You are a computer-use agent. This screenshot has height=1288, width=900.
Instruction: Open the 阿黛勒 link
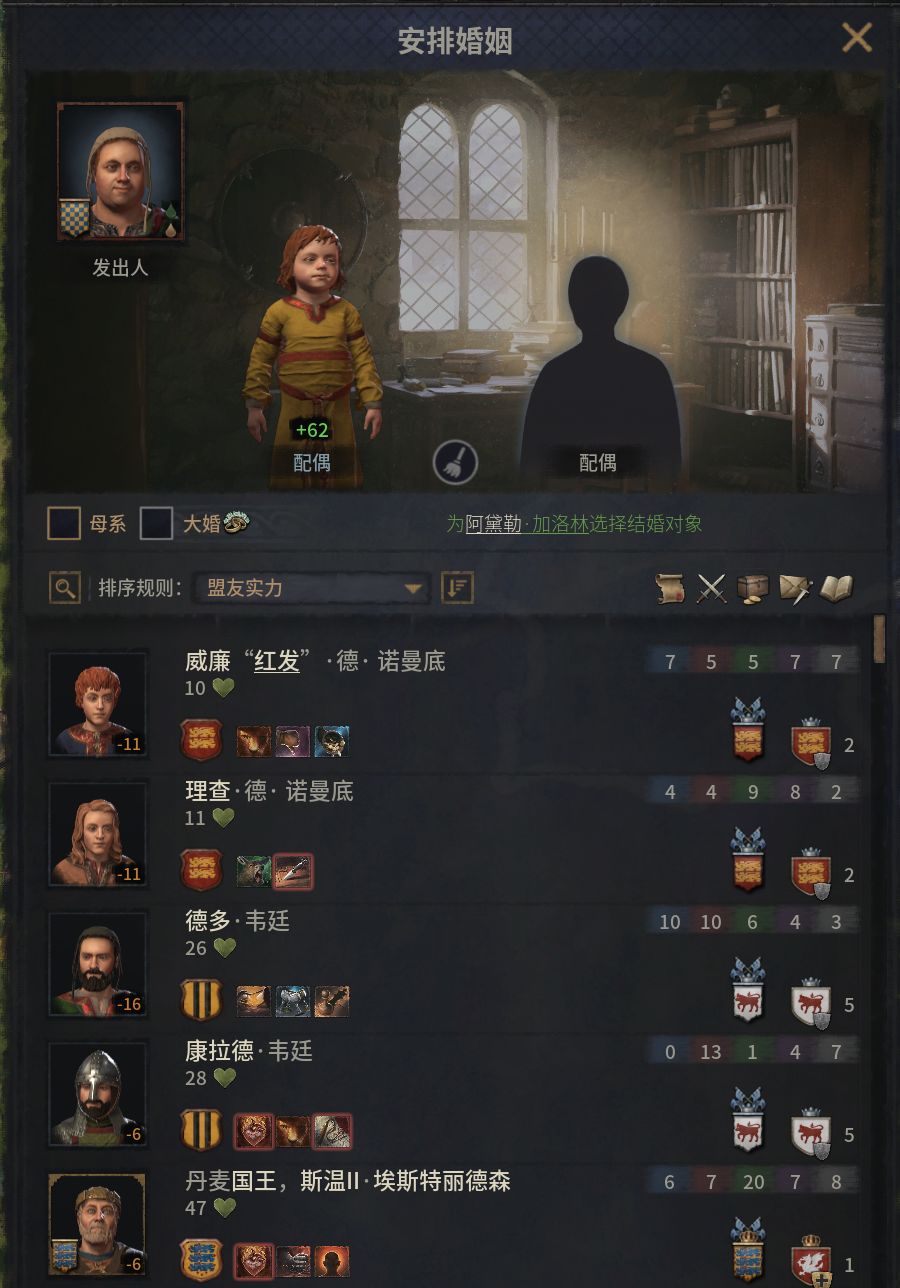point(493,524)
